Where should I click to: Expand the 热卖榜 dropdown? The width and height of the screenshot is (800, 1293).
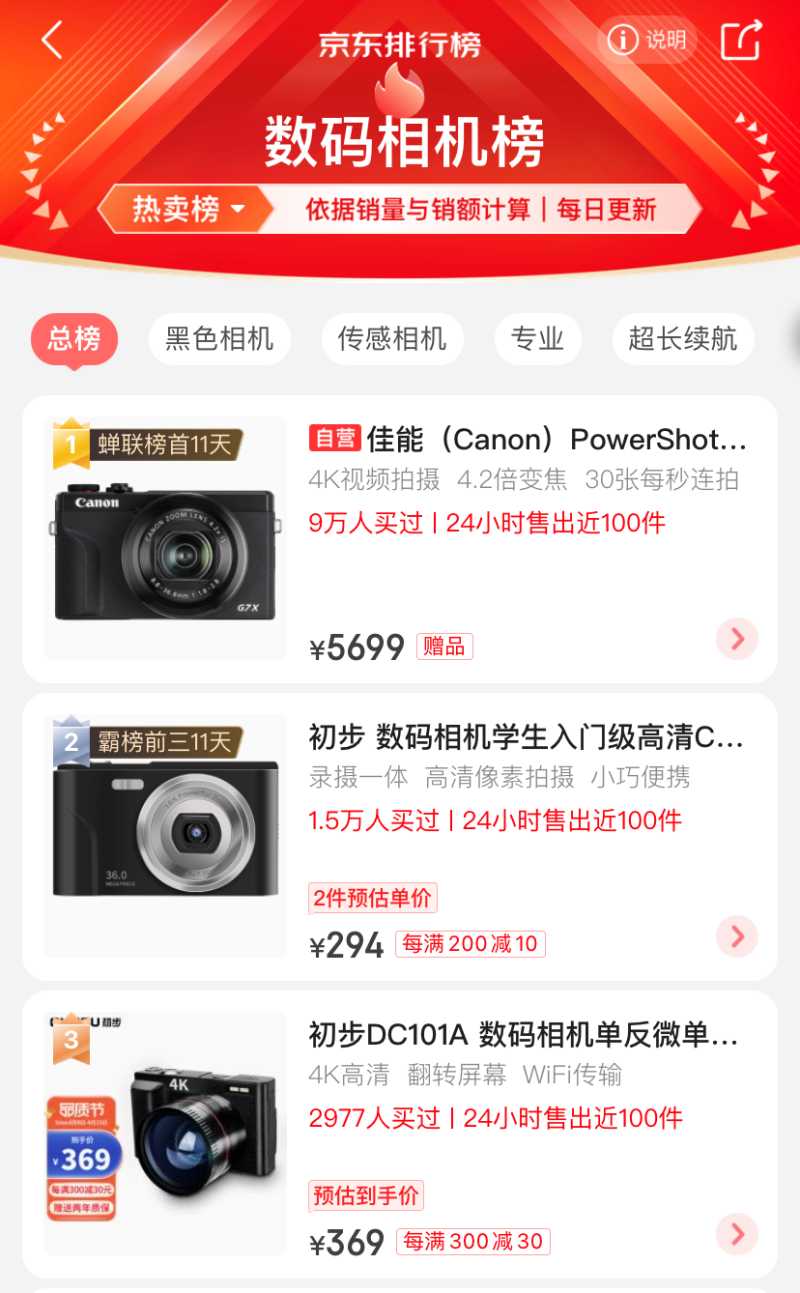point(188,209)
